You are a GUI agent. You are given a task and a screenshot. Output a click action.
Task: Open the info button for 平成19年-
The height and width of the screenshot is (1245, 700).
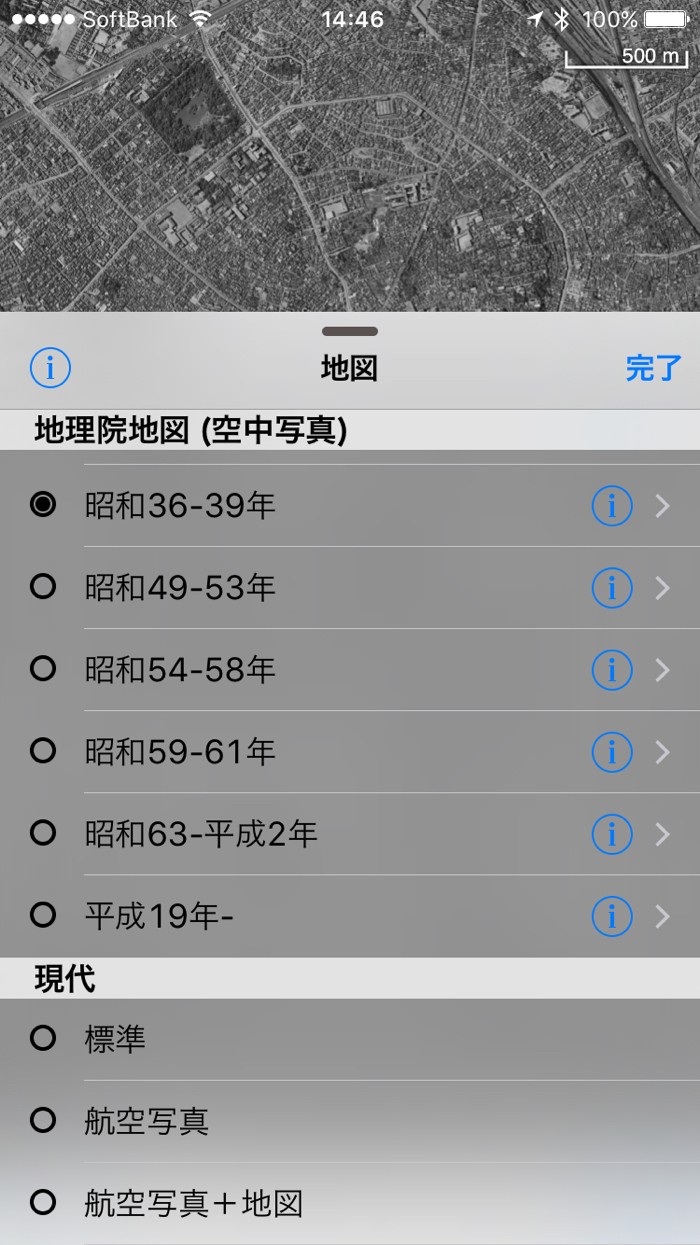tap(612, 916)
